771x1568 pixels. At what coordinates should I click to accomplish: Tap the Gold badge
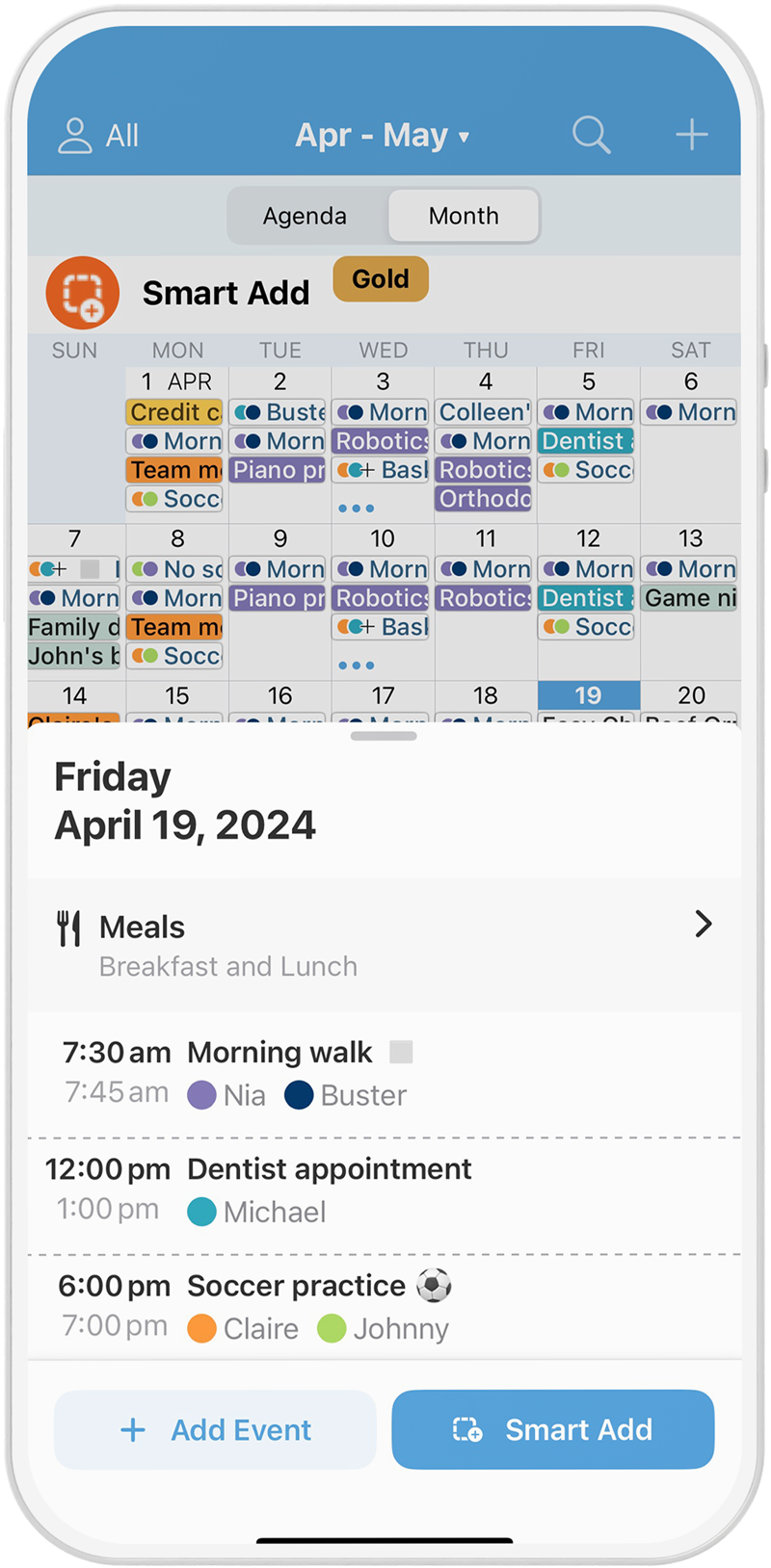click(x=381, y=279)
